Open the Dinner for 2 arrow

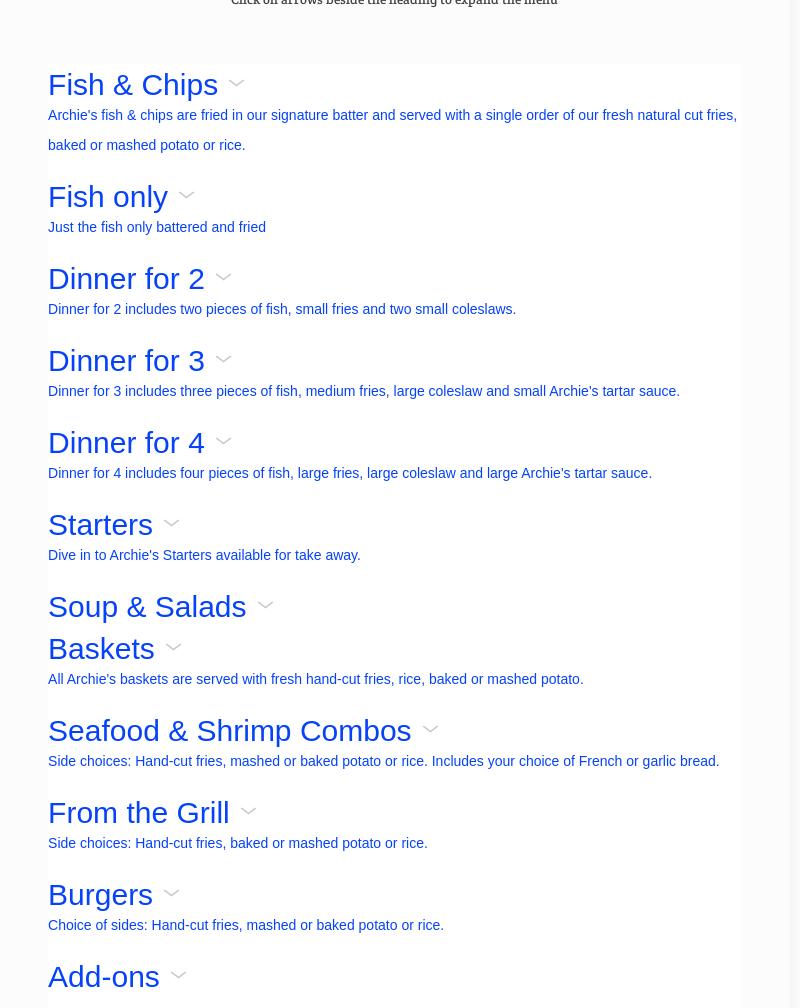(x=224, y=278)
